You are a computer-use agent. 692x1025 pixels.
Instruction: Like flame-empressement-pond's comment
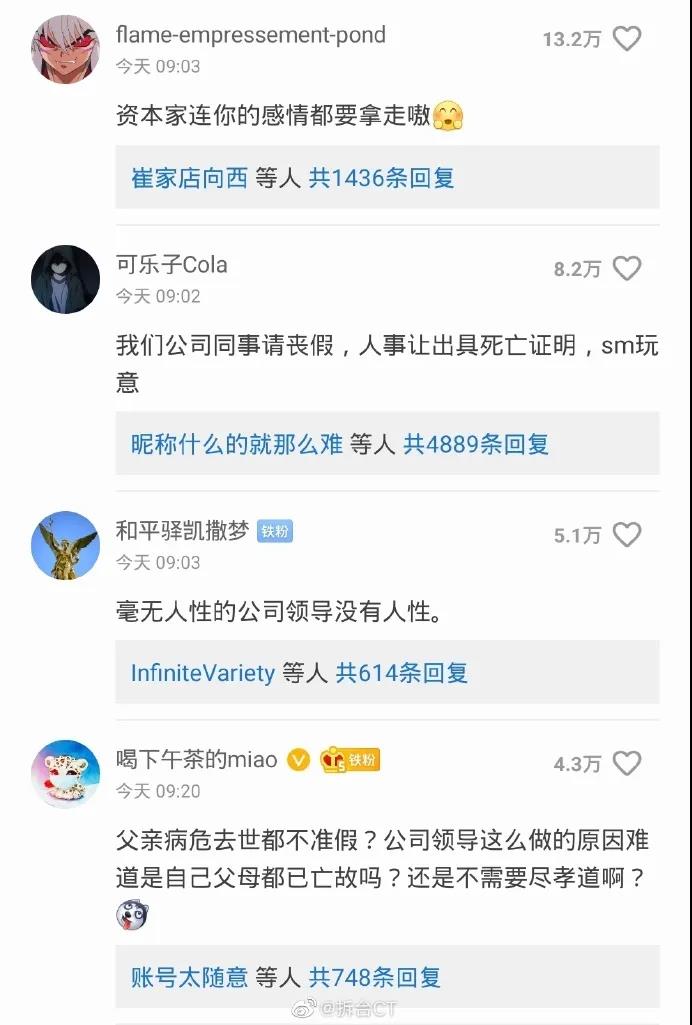[627, 39]
